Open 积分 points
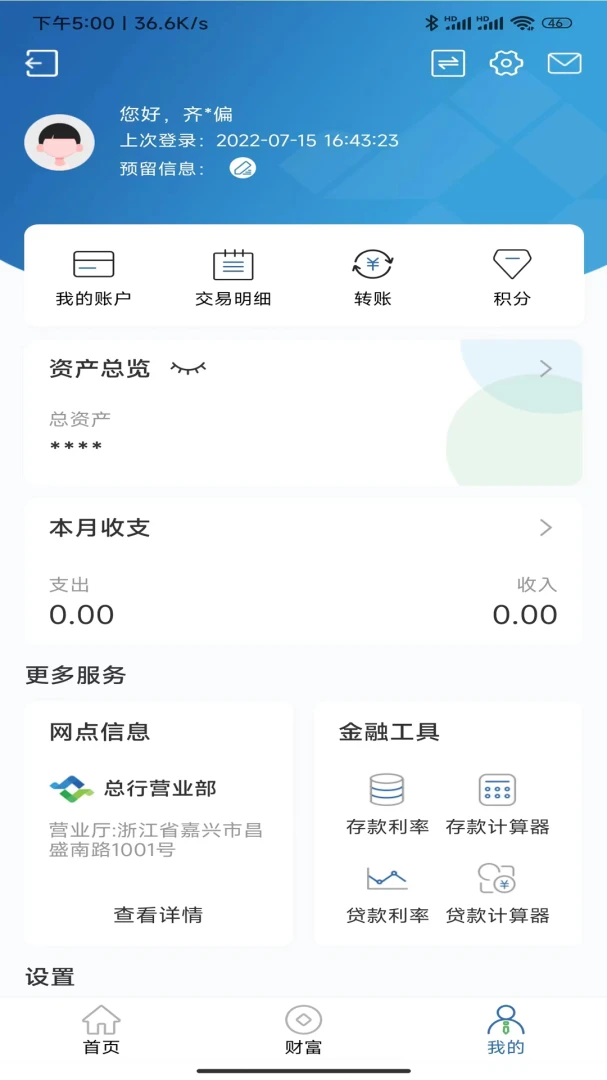This screenshot has width=607, height=1080. (512, 277)
